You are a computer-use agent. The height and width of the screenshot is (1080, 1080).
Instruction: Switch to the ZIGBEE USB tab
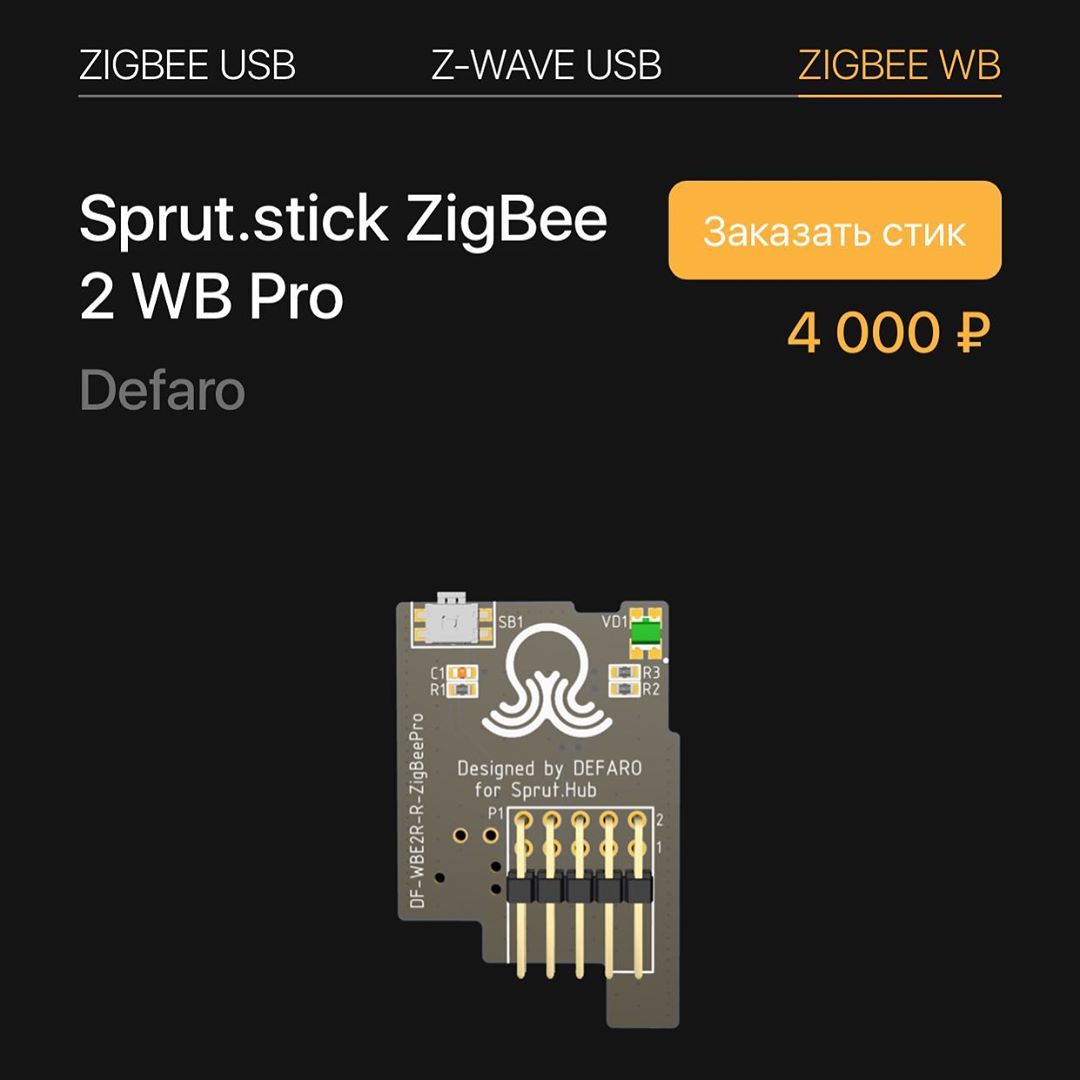pyautogui.click(x=187, y=66)
